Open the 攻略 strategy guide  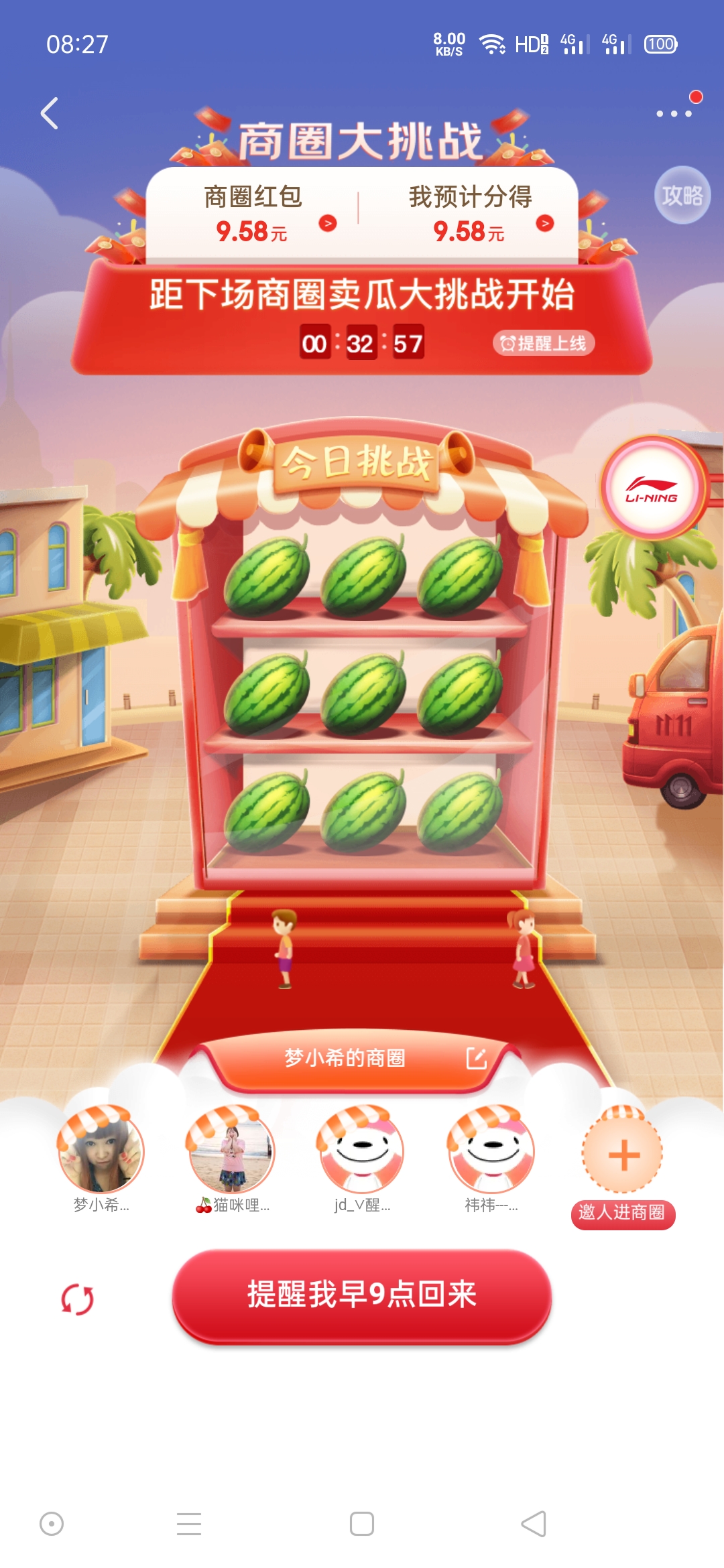[682, 195]
